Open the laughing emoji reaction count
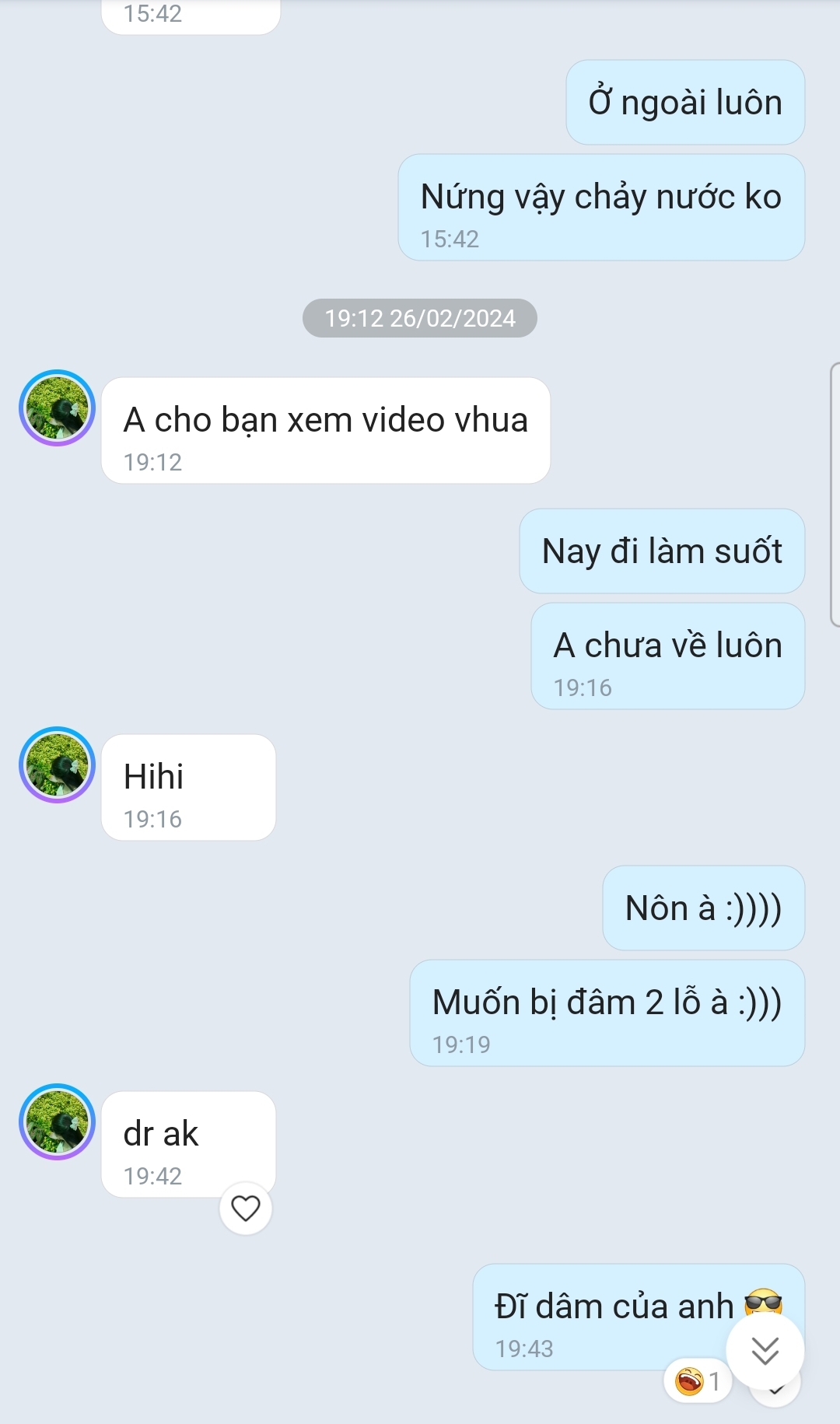840x1424 pixels. tap(698, 1381)
